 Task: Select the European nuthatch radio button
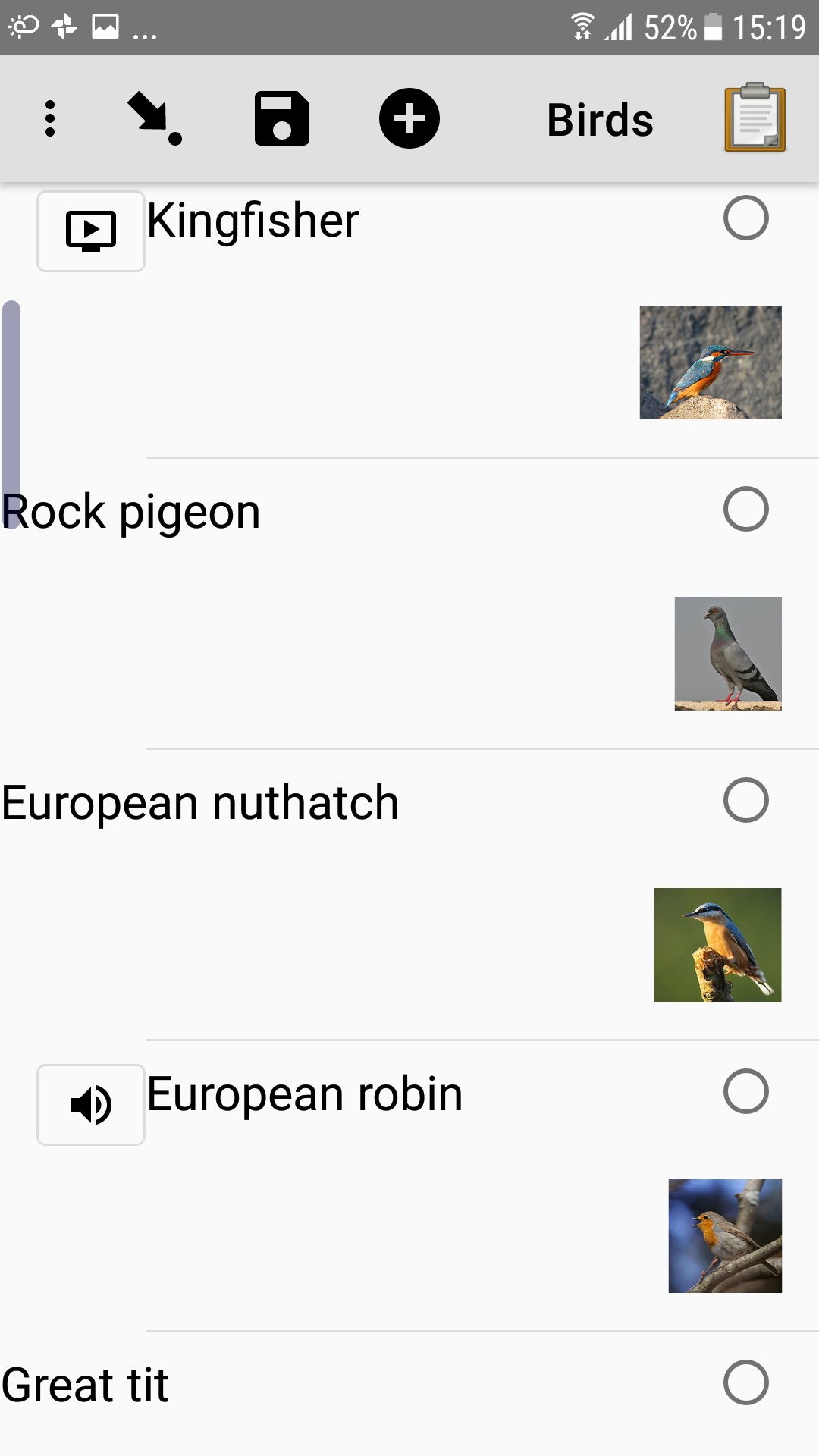click(x=747, y=800)
